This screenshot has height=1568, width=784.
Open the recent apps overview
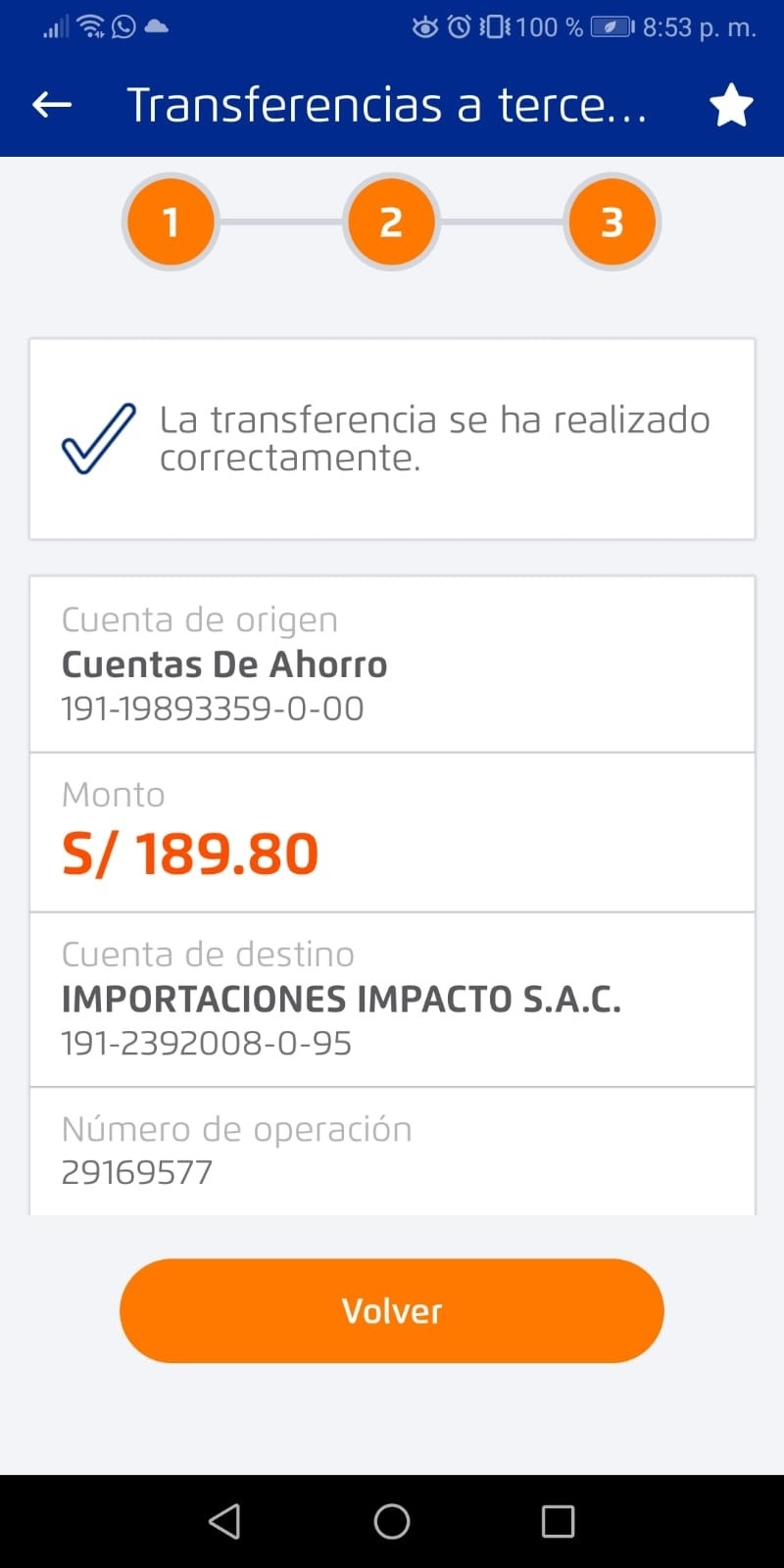point(558,1521)
